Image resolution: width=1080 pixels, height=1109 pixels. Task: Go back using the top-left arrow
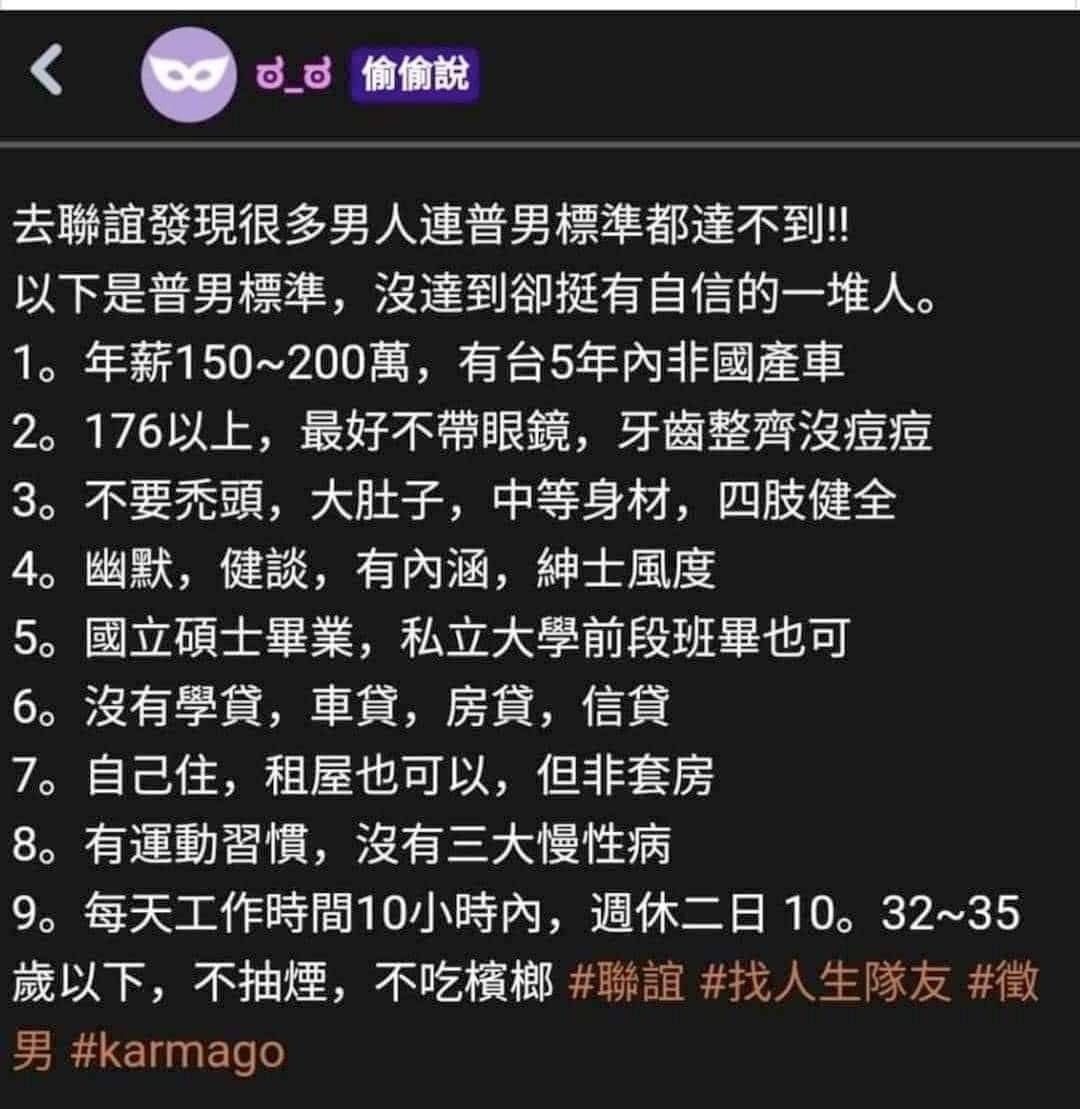click(47, 73)
